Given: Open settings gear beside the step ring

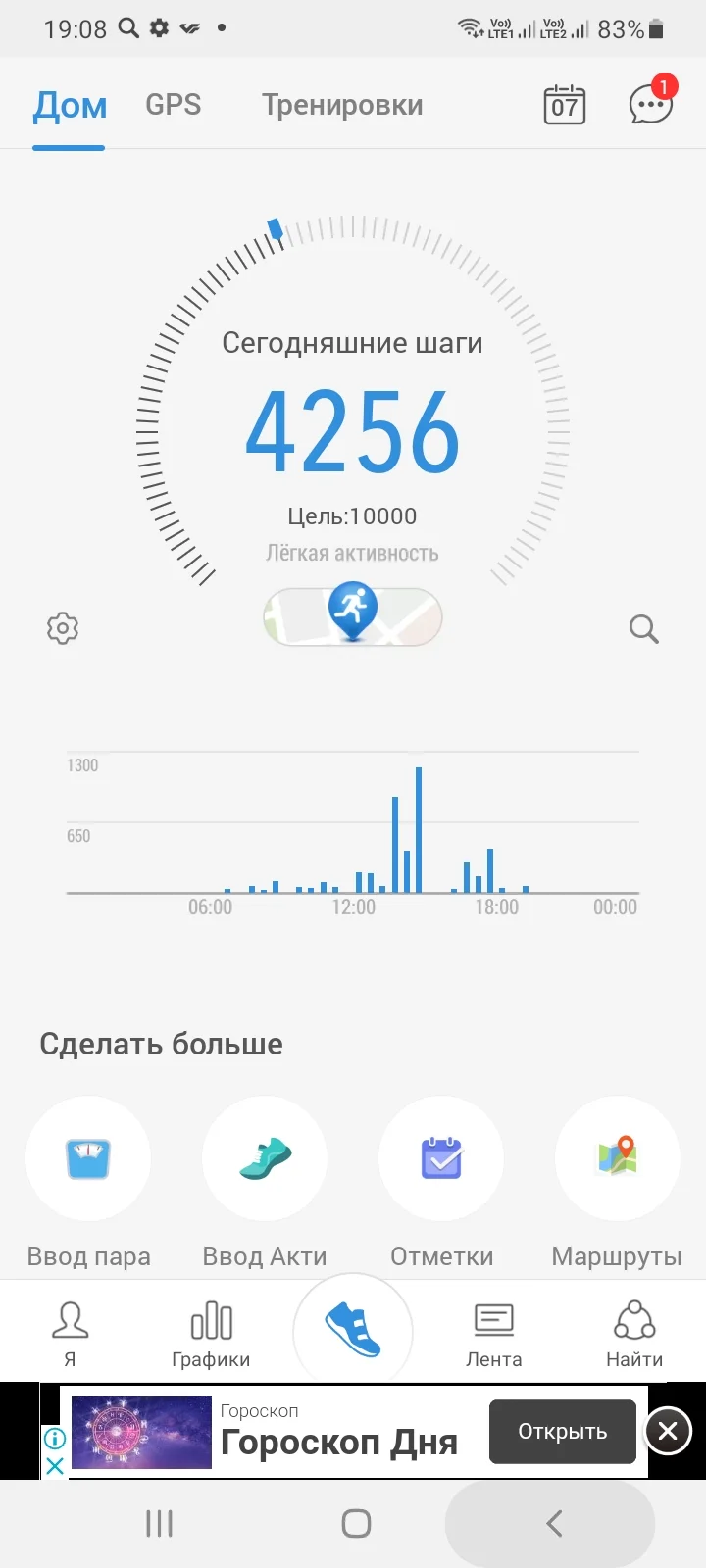Looking at the screenshot, I should tap(63, 628).
